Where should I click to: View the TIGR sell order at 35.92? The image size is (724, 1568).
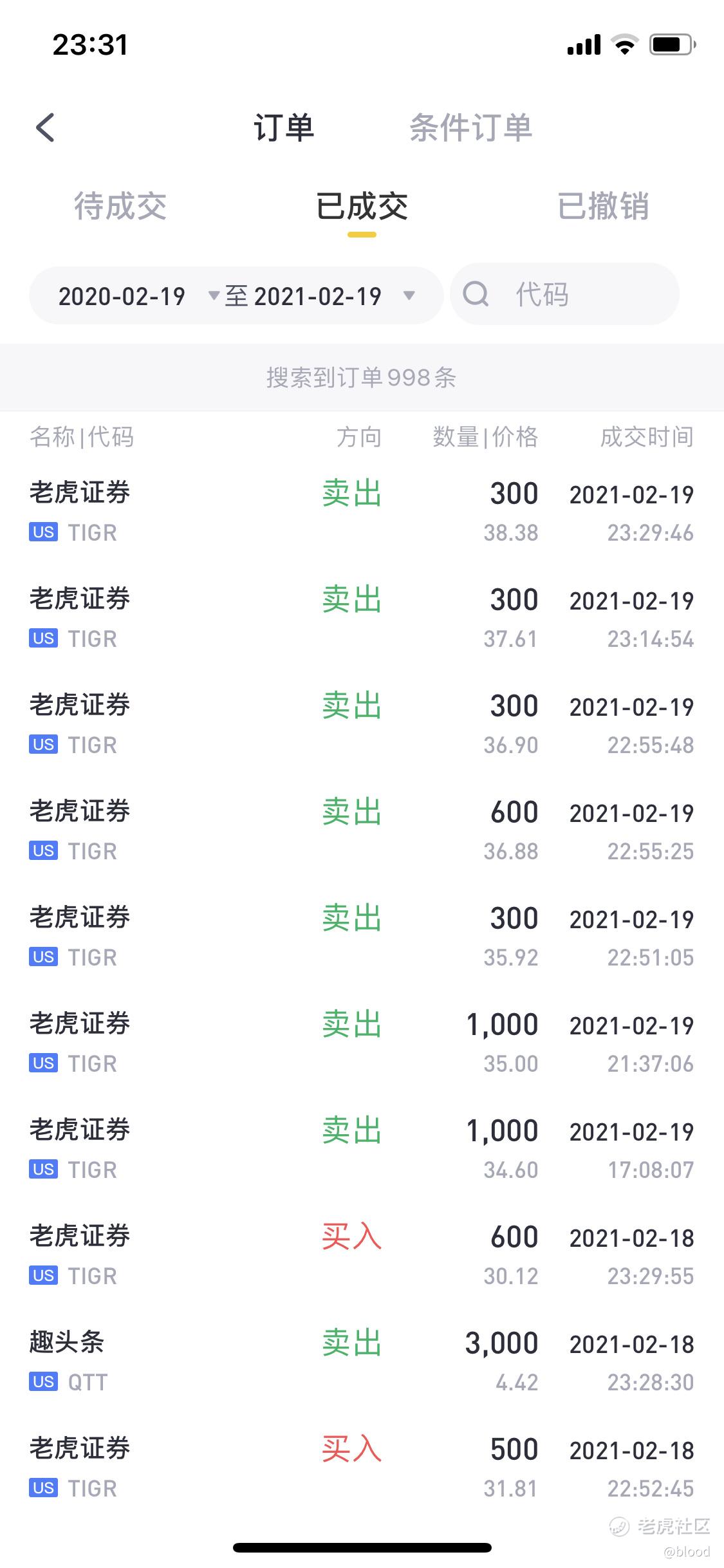(362, 937)
